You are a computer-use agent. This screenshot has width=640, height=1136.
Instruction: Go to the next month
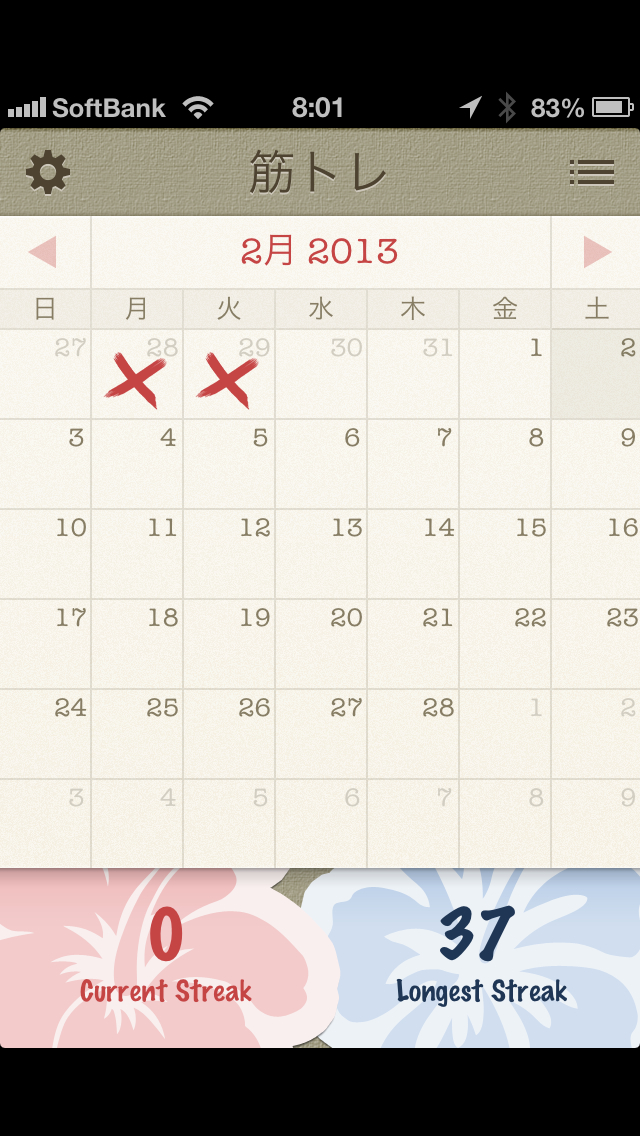(x=597, y=252)
